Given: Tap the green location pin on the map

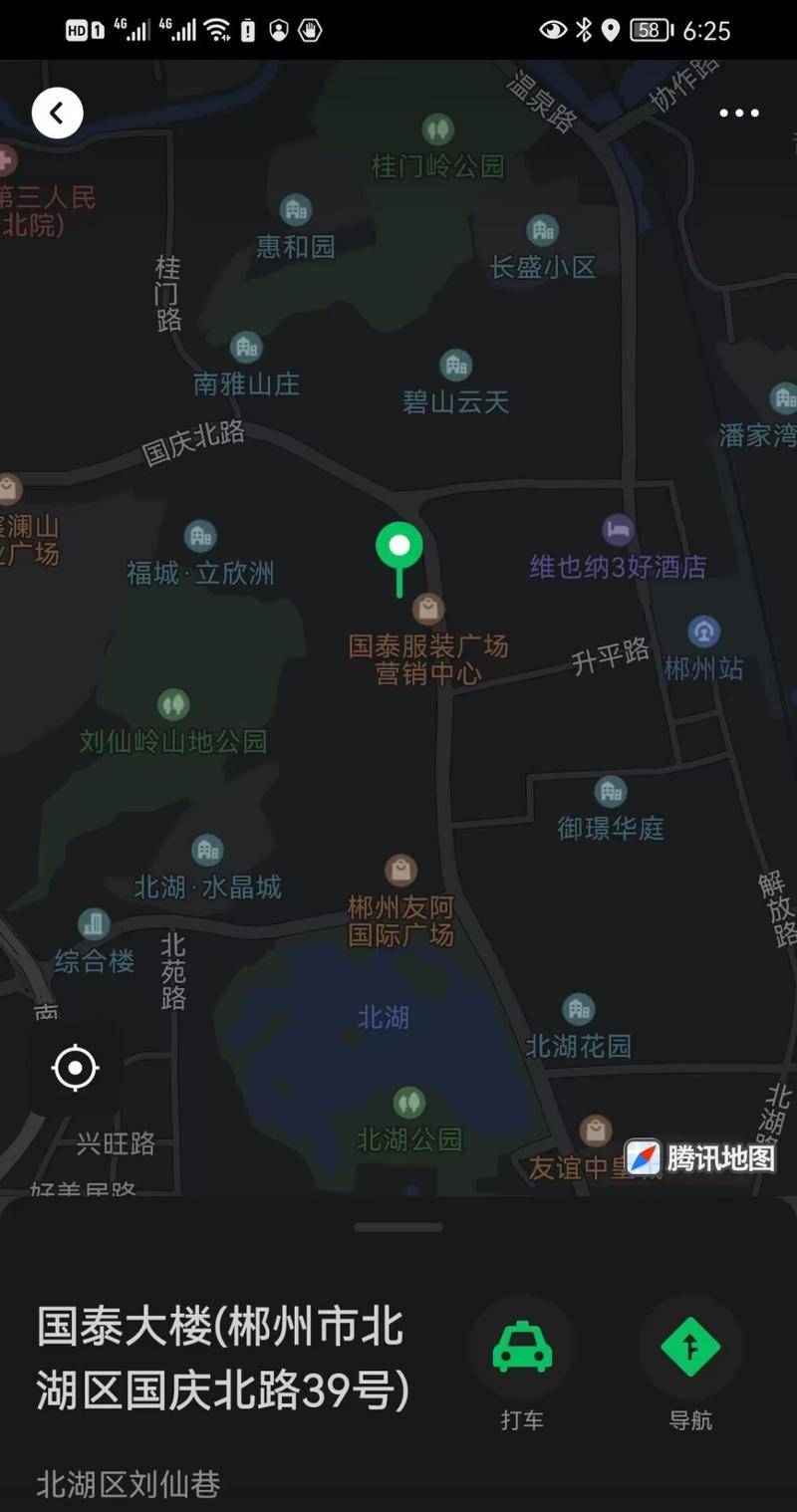Looking at the screenshot, I should click(x=399, y=547).
